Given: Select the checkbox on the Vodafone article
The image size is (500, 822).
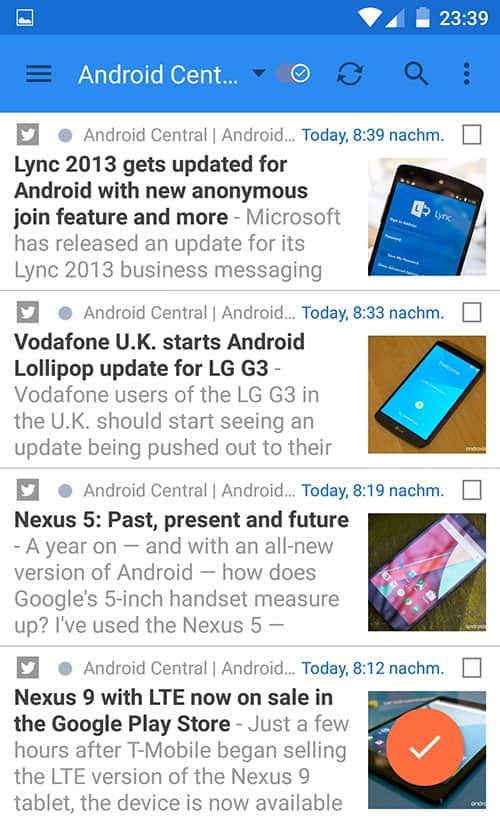Looking at the screenshot, I should tap(472, 312).
